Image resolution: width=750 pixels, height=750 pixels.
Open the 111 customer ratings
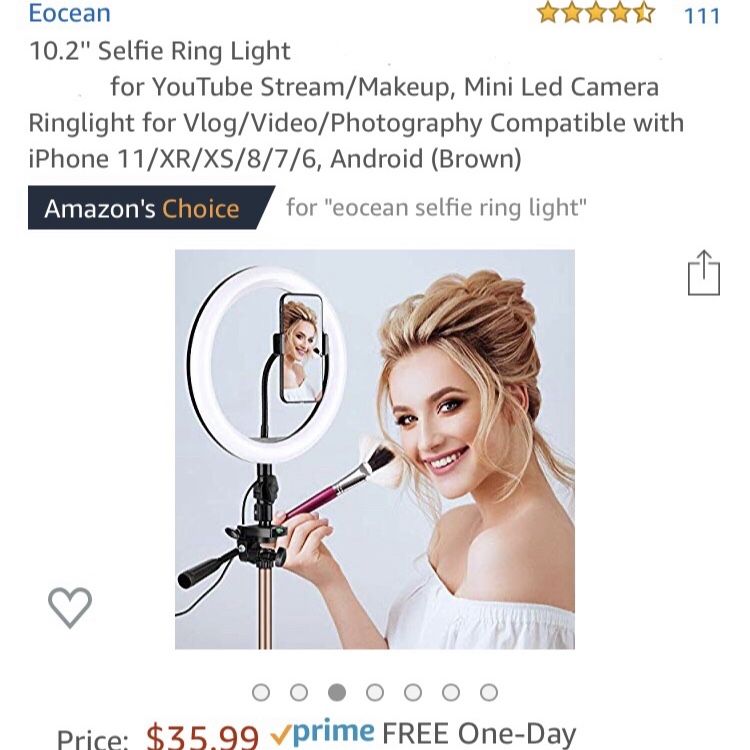coord(701,16)
